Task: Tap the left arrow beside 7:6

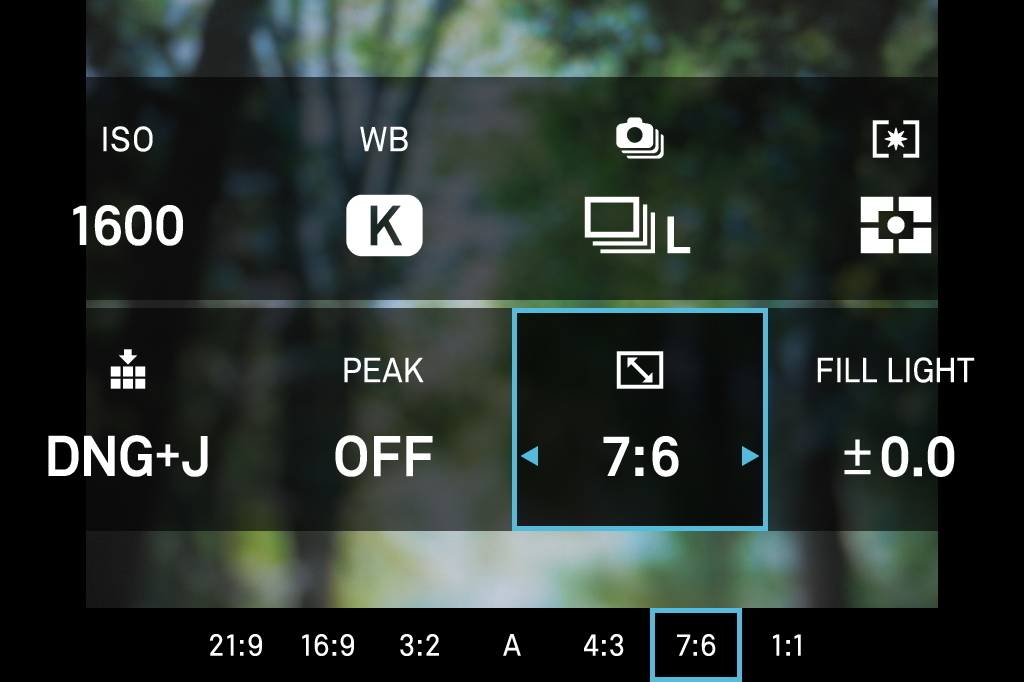Action: tap(530, 457)
